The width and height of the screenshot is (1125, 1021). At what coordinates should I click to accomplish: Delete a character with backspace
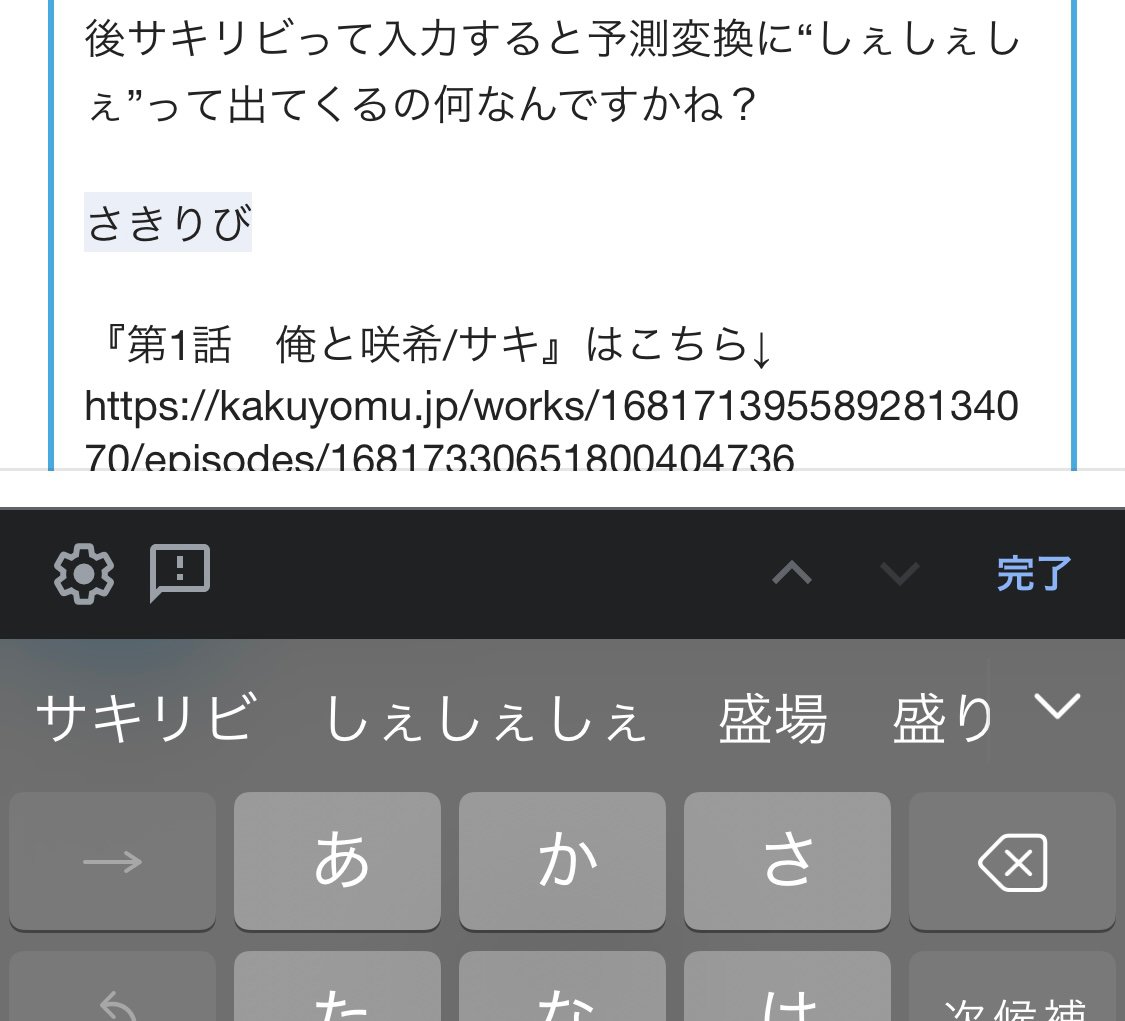click(1012, 861)
